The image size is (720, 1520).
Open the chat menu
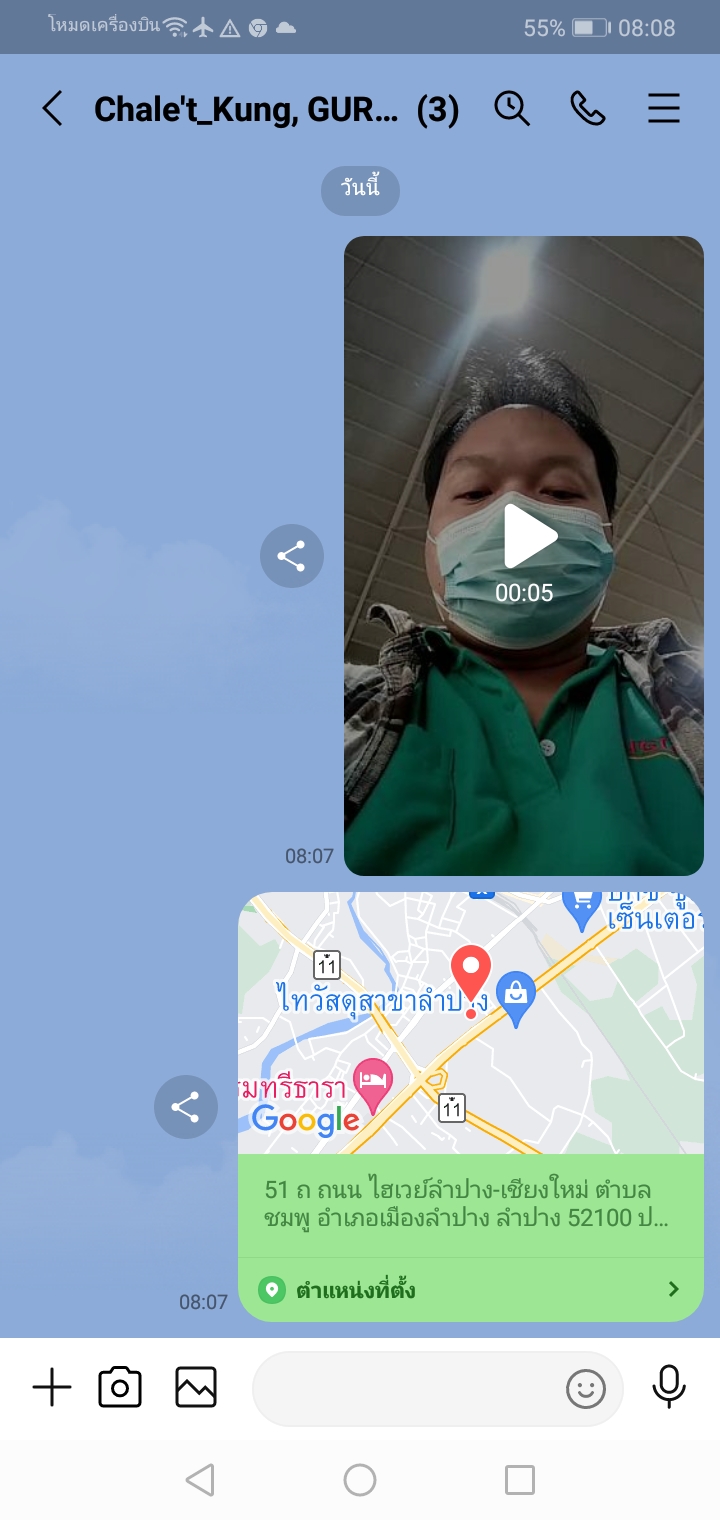[x=664, y=109]
